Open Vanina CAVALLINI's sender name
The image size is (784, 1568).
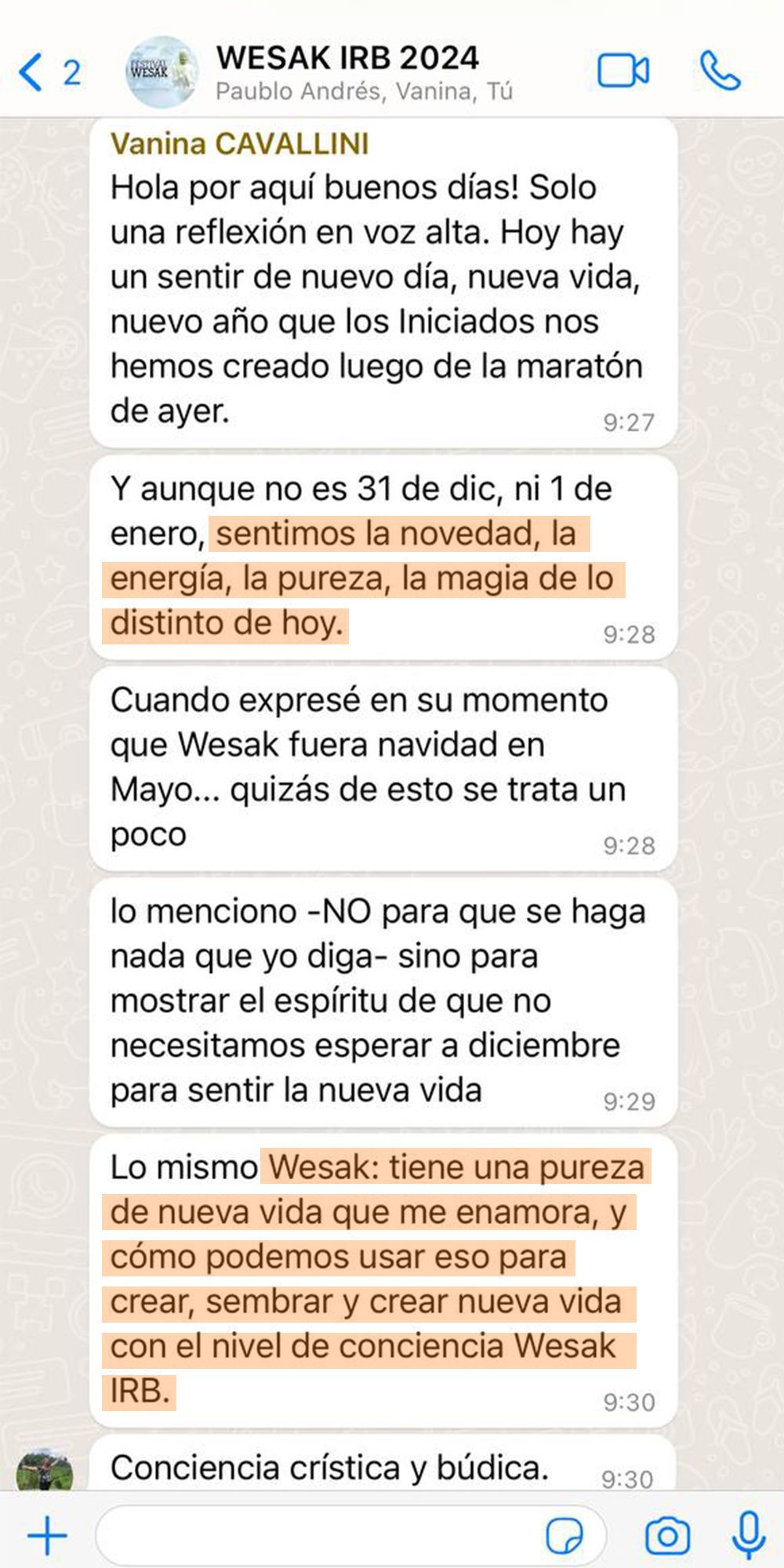[x=239, y=144]
